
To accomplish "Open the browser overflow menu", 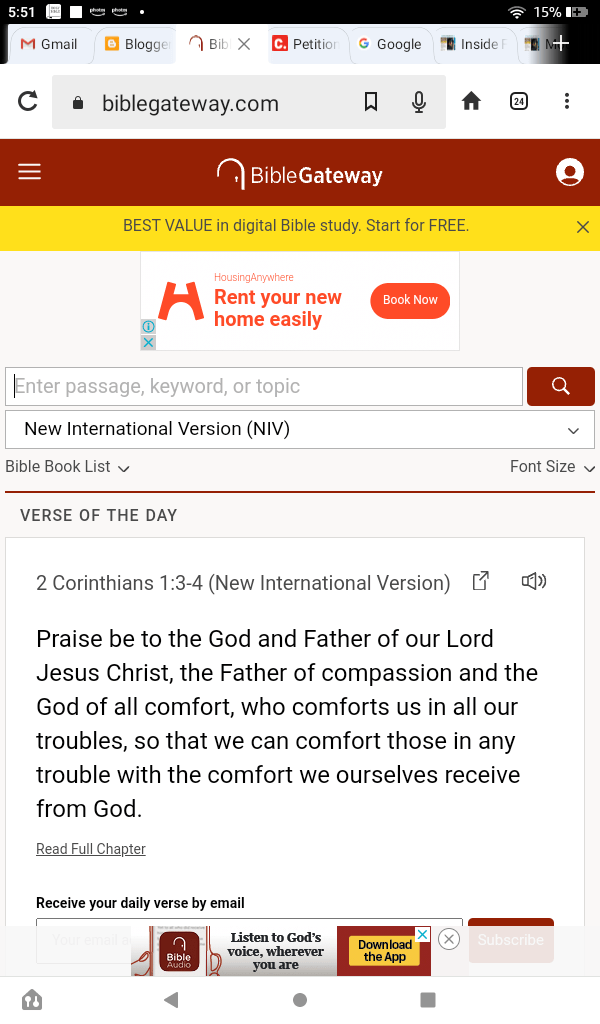I will pyautogui.click(x=567, y=101).
